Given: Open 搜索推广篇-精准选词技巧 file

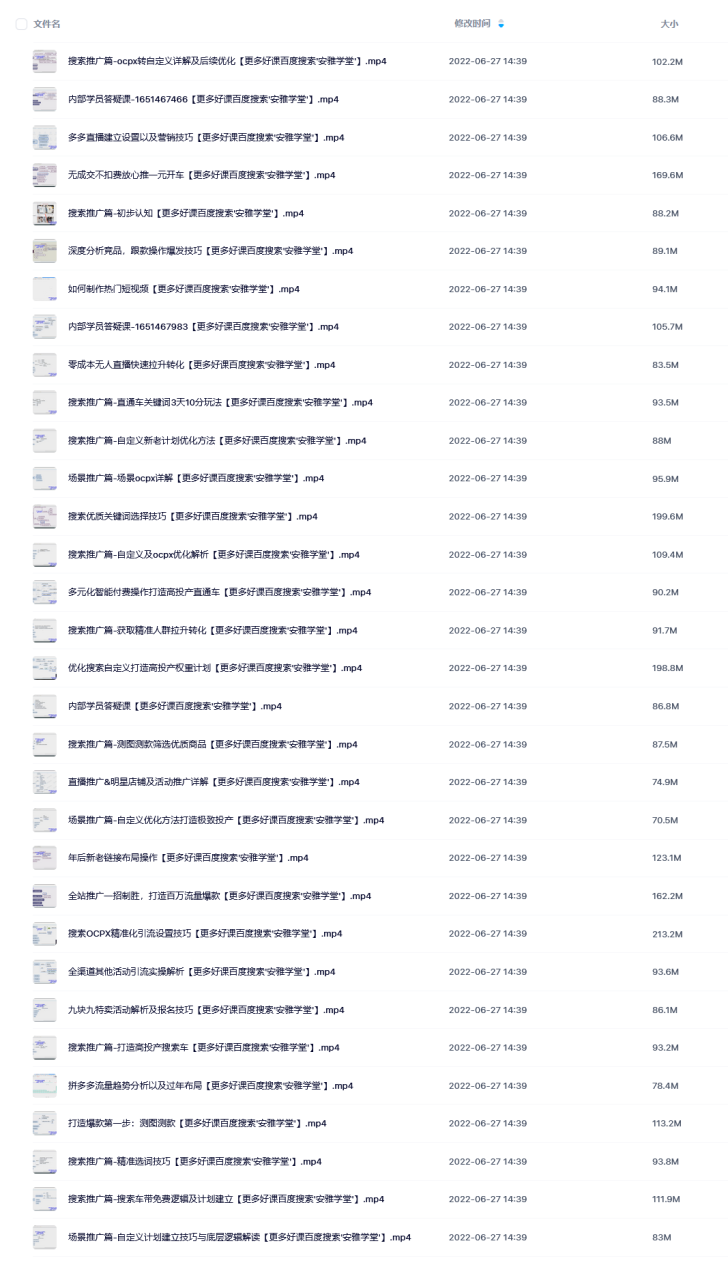Looking at the screenshot, I should coord(195,1163).
